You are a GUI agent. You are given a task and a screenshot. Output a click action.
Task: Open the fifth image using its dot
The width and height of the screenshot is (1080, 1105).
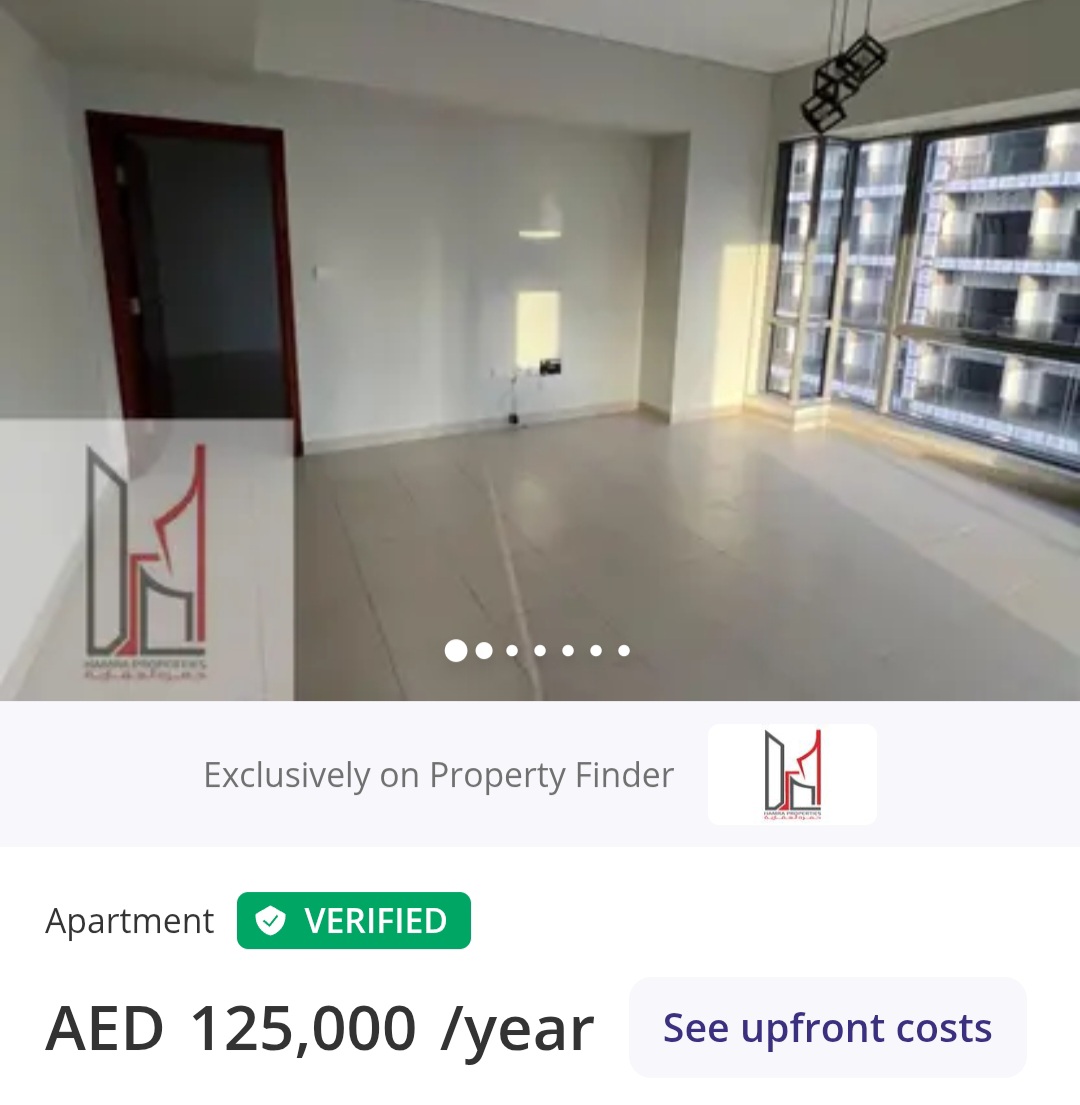coord(567,650)
